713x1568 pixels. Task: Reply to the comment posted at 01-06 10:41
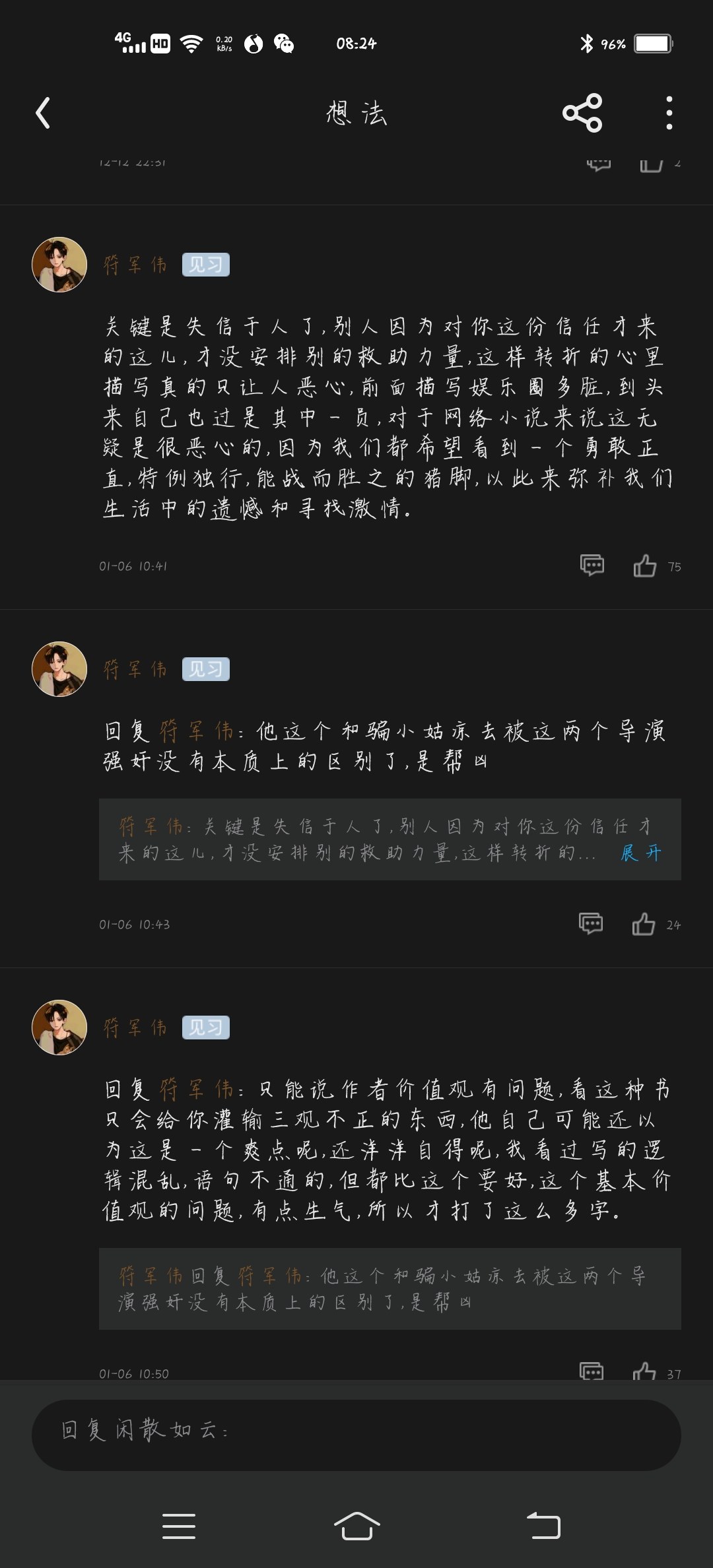click(592, 566)
